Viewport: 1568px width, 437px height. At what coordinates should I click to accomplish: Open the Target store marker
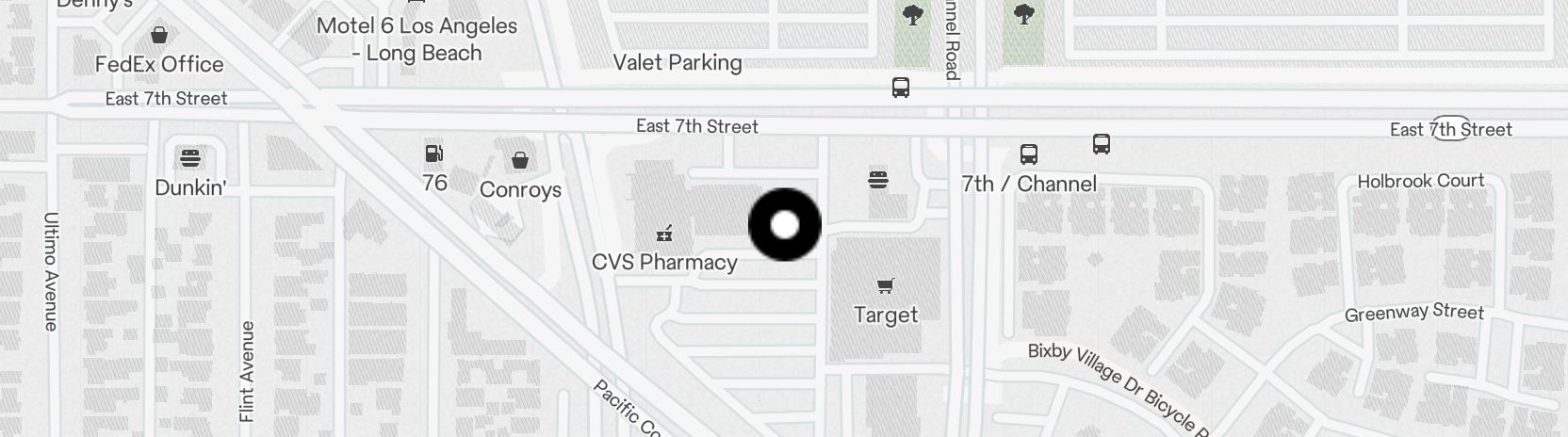885,285
